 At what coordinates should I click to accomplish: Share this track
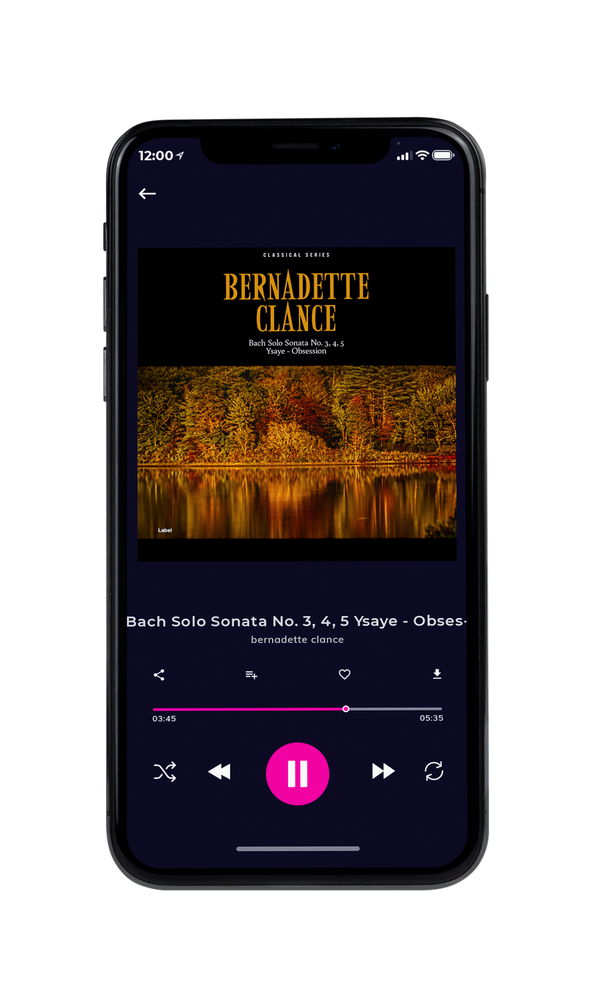click(159, 675)
